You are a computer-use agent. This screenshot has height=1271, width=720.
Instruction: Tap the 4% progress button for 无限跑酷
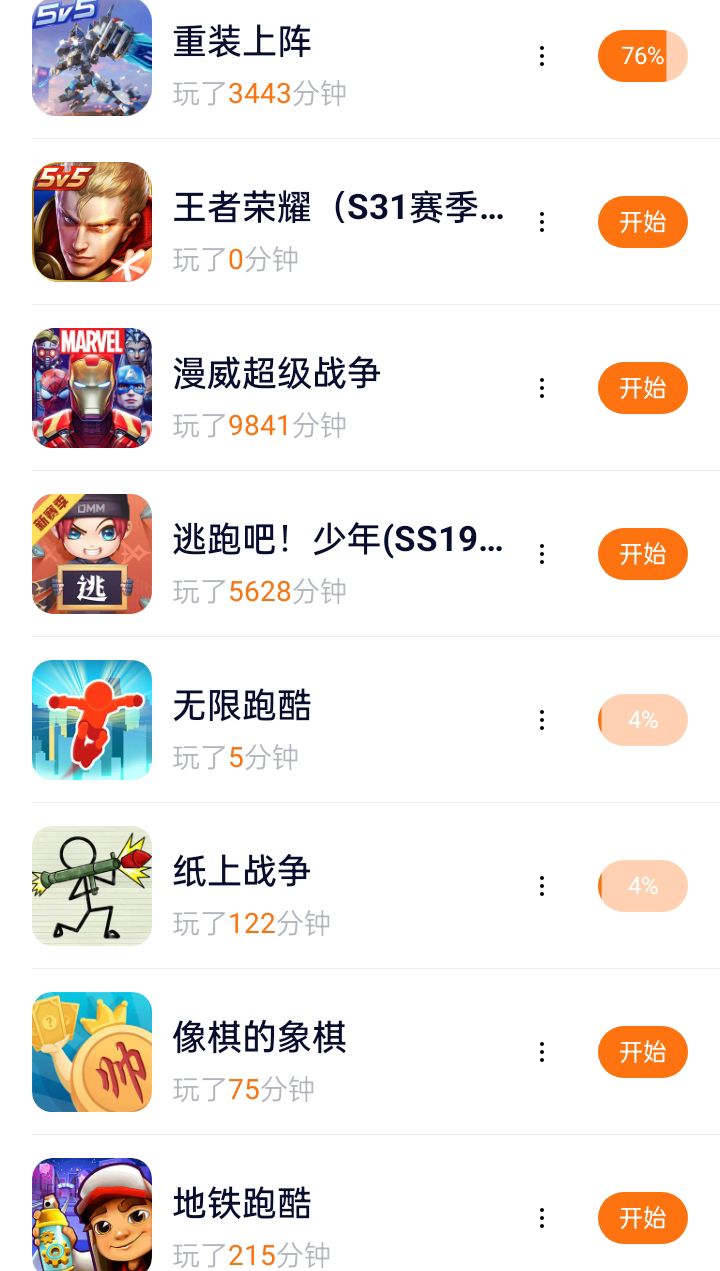tap(642, 720)
